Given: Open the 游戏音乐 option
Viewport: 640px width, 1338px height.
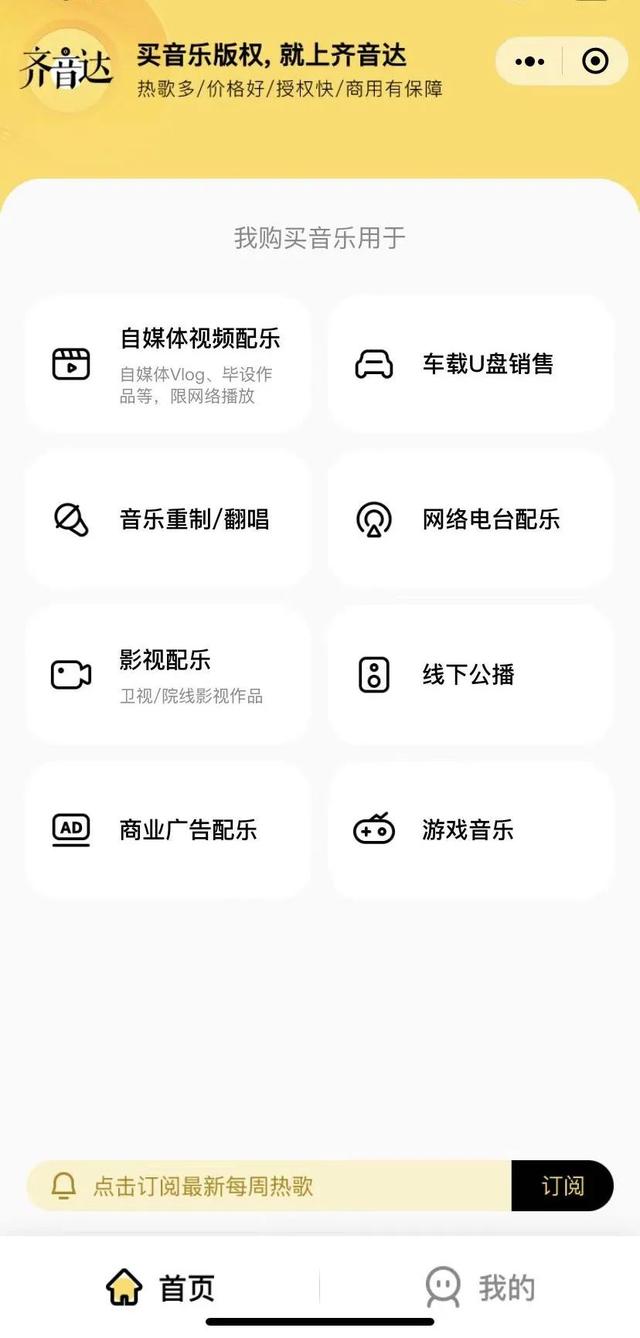Looking at the screenshot, I should coord(471,830).
